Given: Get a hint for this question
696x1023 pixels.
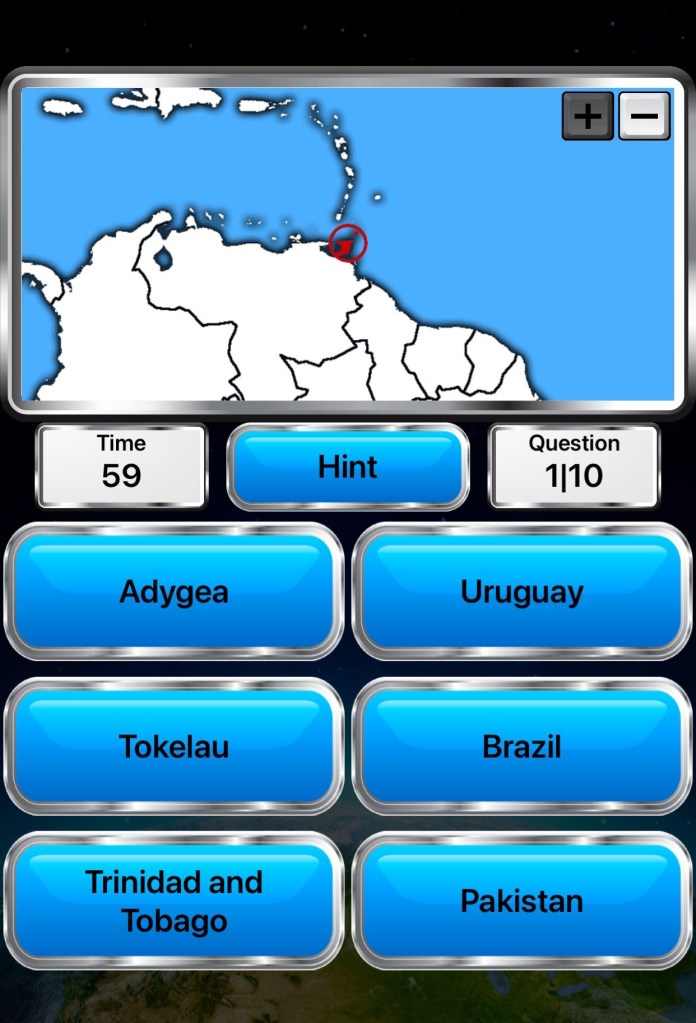Looking at the screenshot, I should point(348,467).
